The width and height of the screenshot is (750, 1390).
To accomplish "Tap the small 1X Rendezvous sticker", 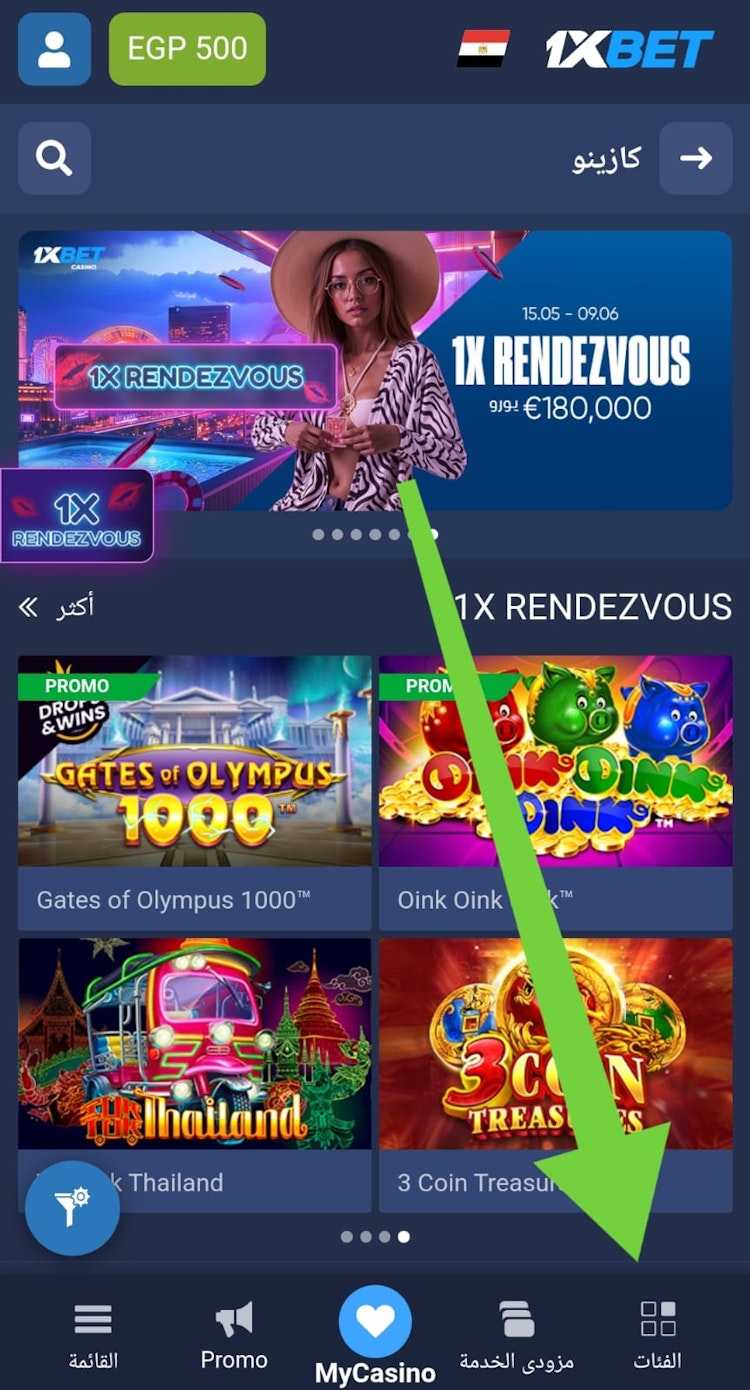I will tap(77, 516).
